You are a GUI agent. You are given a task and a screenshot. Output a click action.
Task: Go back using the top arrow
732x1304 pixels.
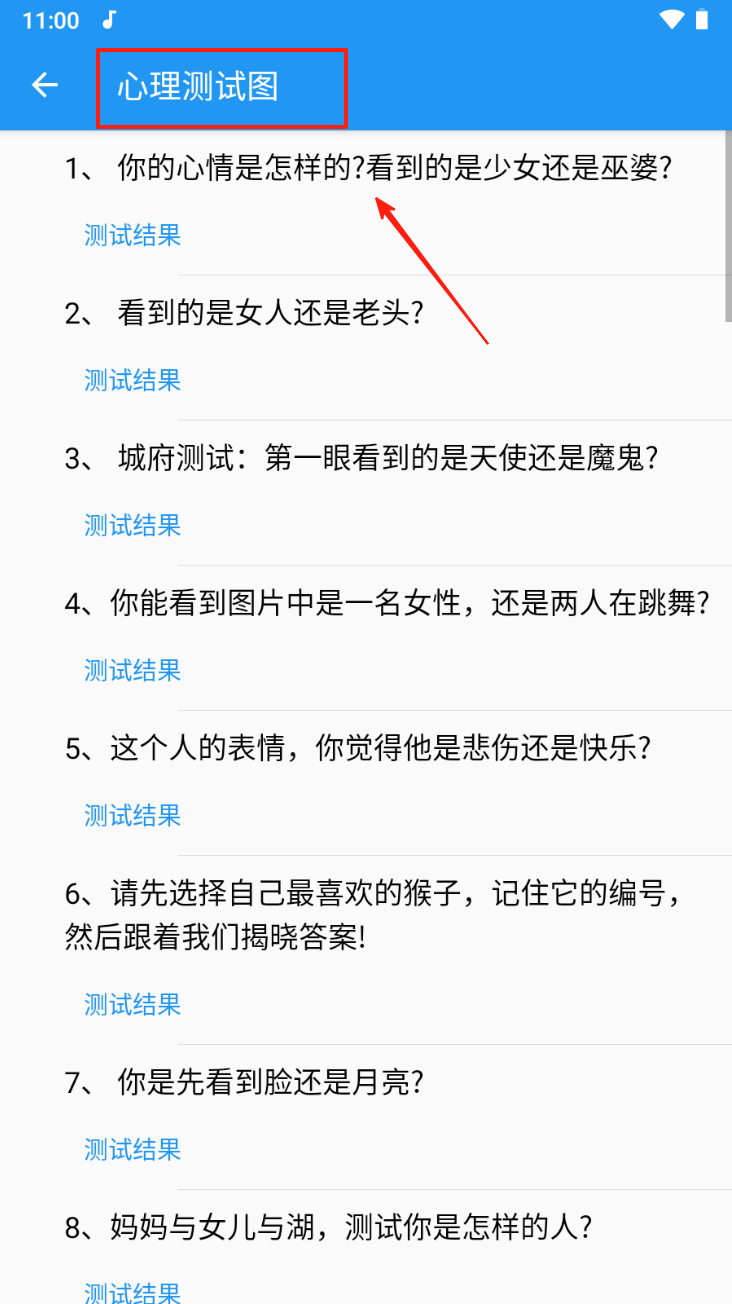click(45, 86)
